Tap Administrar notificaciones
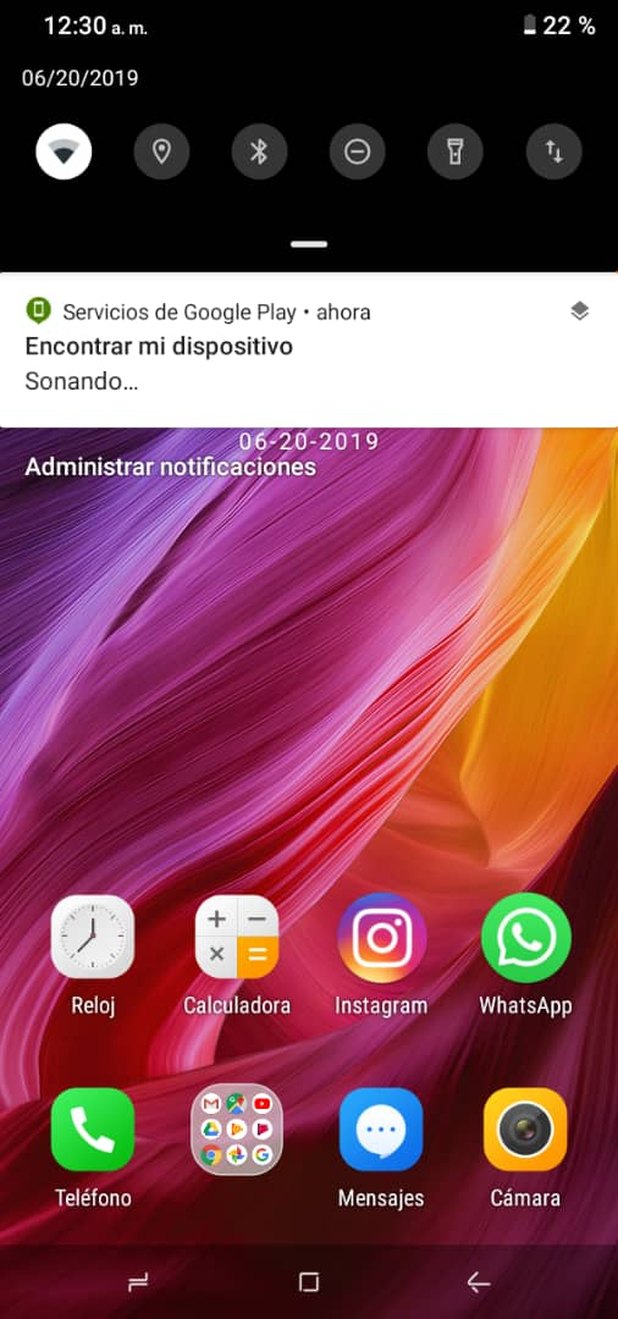The height and width of the screenshot is (1319, 618). point(170,467)
